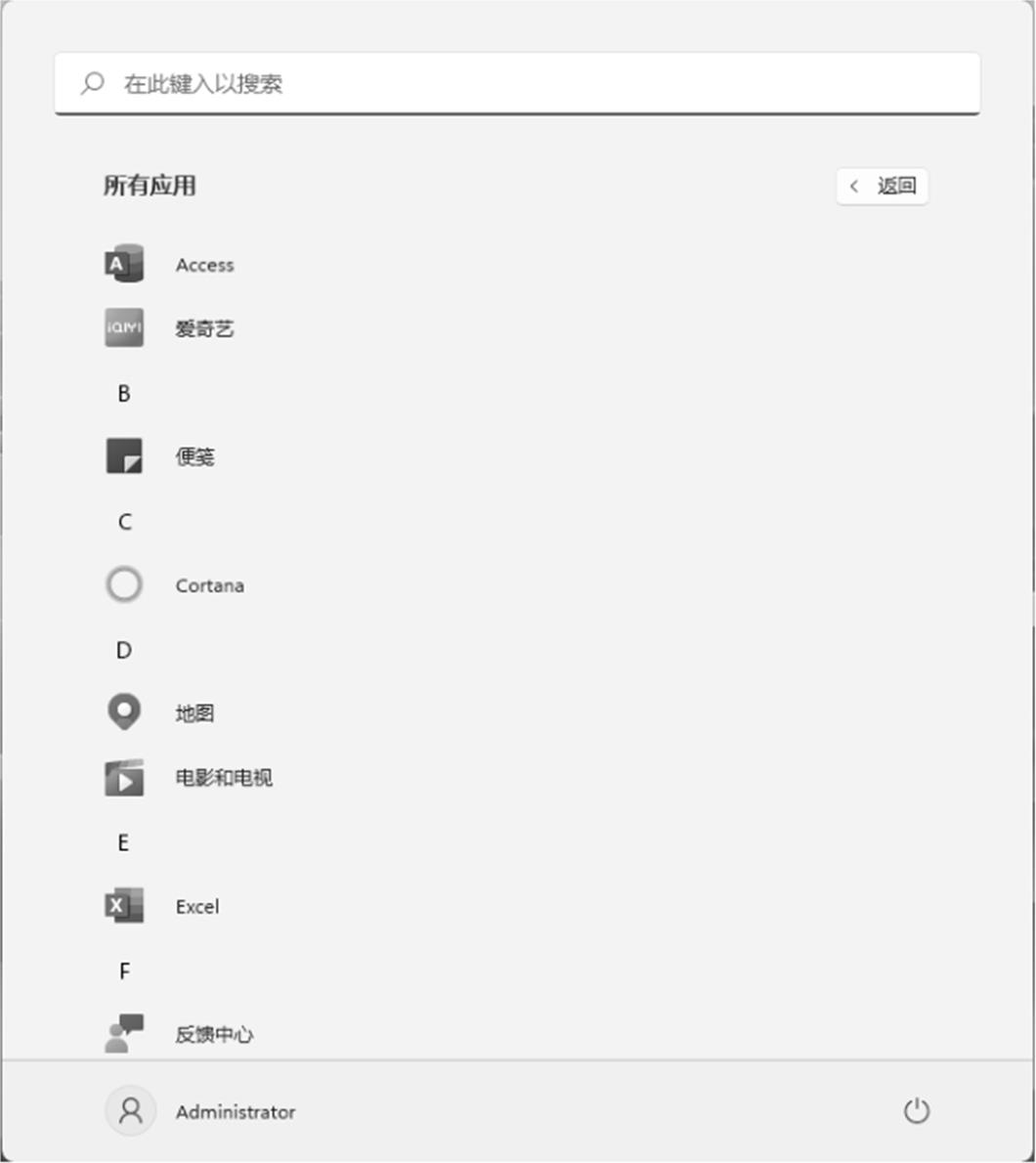Screen dimensions: 1036x1163
Task: Tap the letter B section header
Action: [x=124, y=393]
